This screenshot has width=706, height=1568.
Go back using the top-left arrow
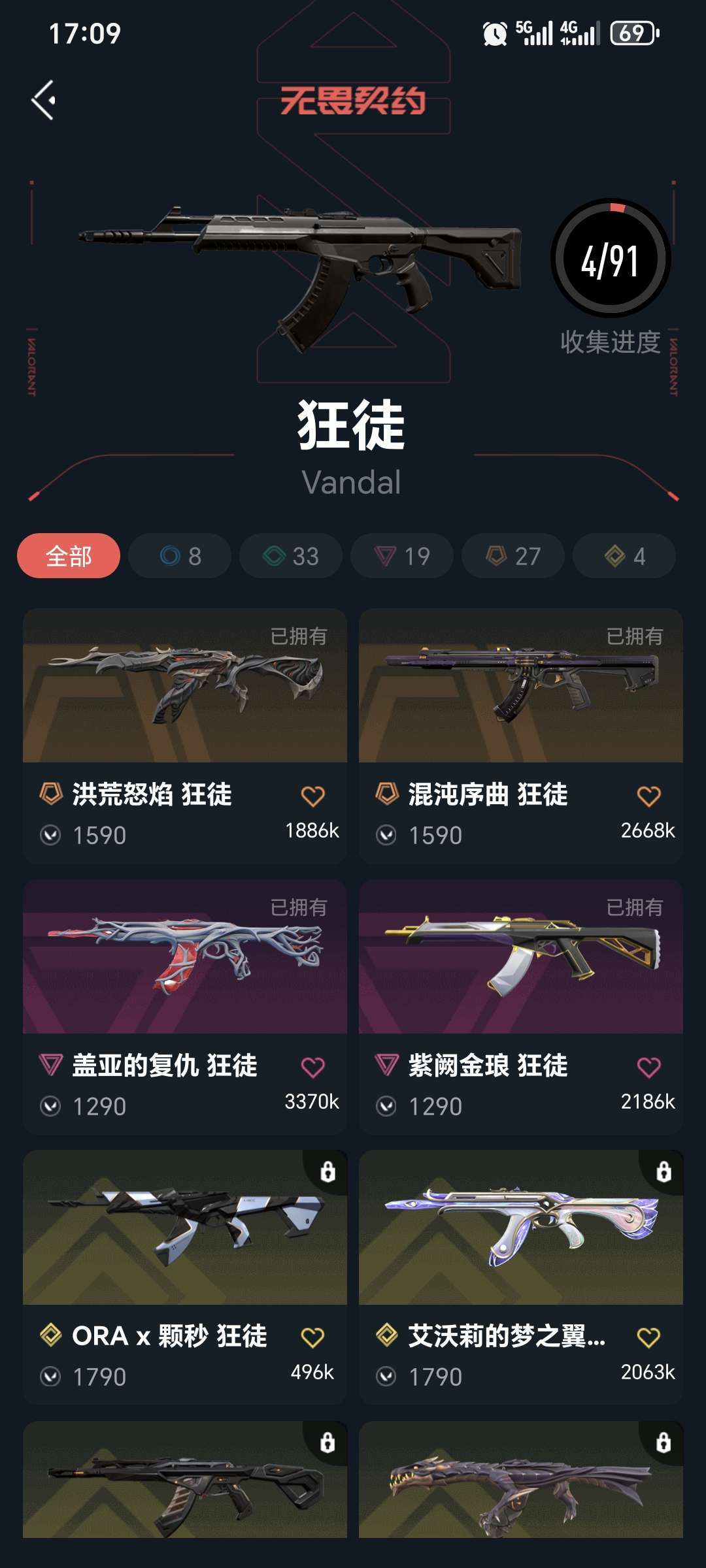tap(43, 100)
